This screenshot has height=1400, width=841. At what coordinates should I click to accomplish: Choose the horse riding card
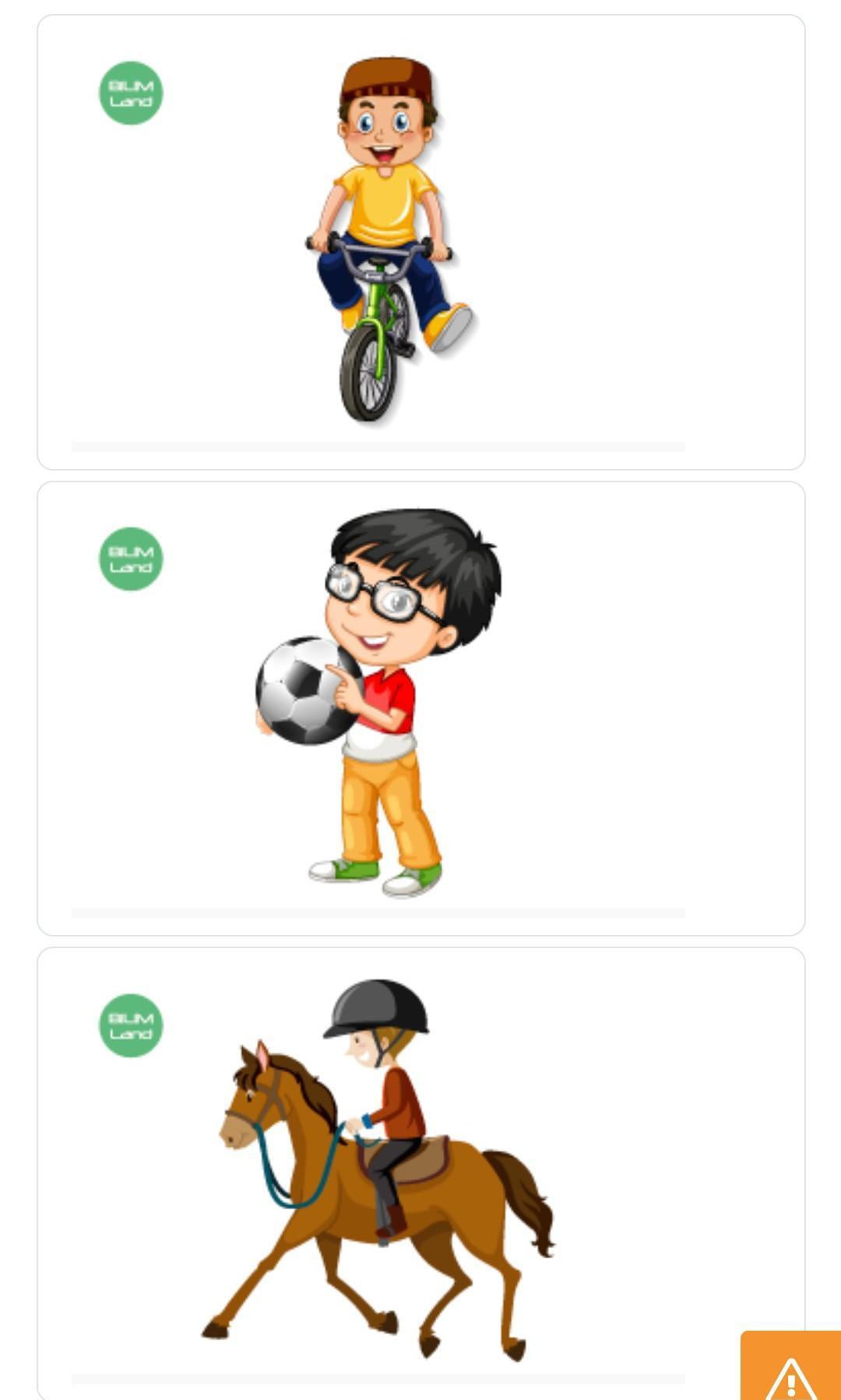[420, 1173]
